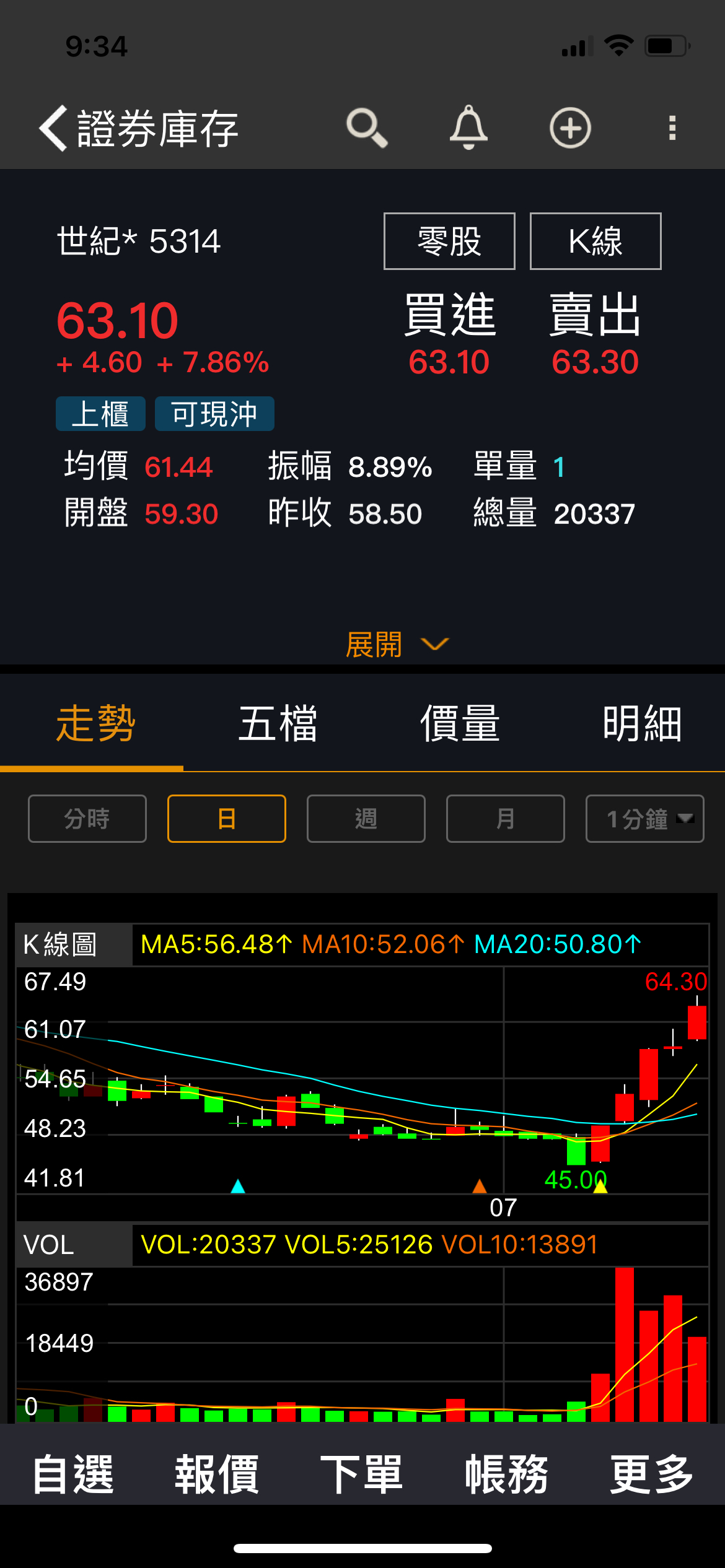
Task: Expand details with 展開
Action: (395, 645)
